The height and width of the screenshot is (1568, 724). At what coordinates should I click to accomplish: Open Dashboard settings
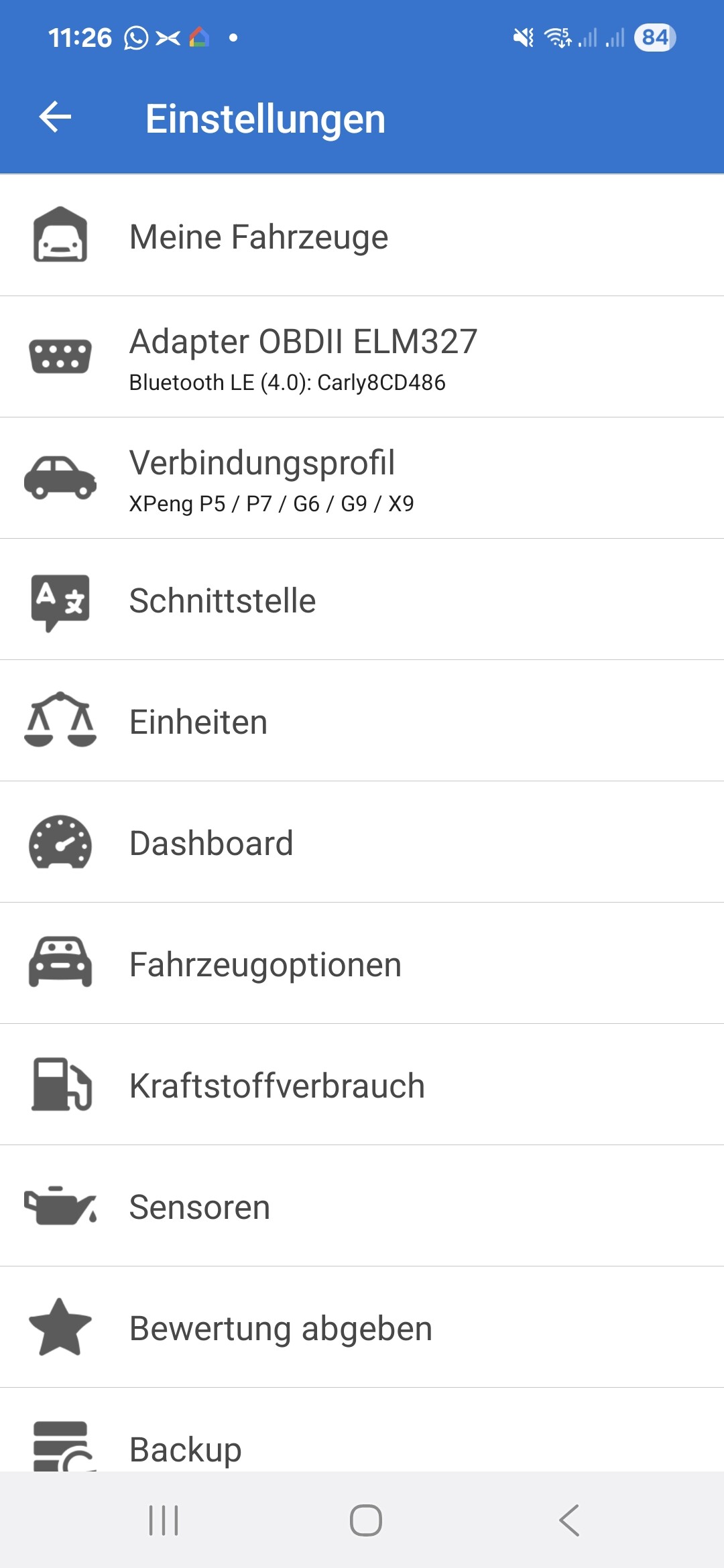(x=362, y=842)
